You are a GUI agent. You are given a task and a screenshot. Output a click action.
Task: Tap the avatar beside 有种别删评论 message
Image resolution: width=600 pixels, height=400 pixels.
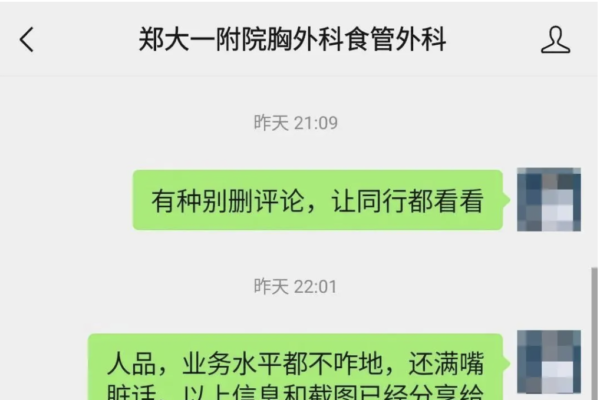(x=548, y=200)
